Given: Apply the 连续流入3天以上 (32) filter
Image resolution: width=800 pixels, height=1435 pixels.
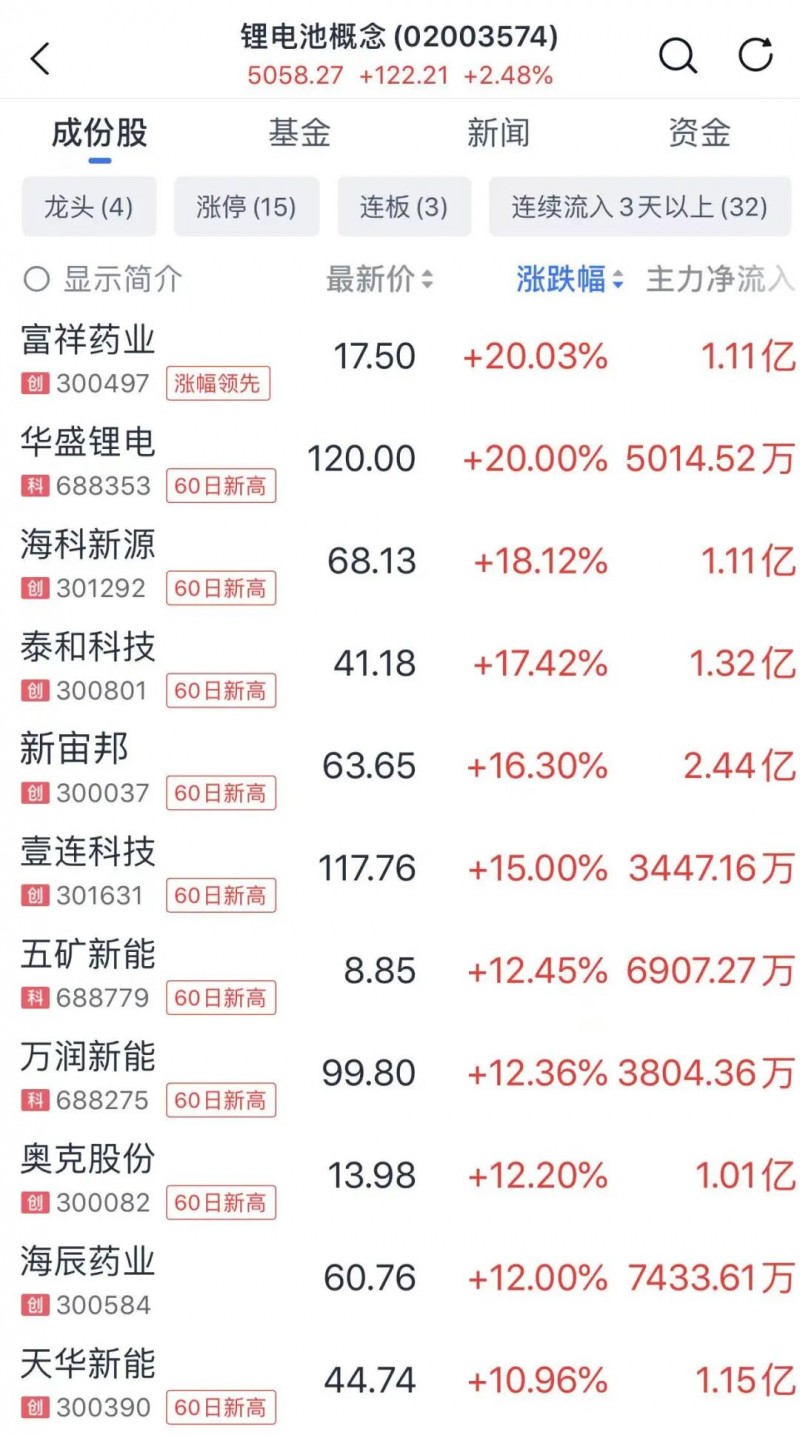Looking at the screenshot, I should 639,207.
